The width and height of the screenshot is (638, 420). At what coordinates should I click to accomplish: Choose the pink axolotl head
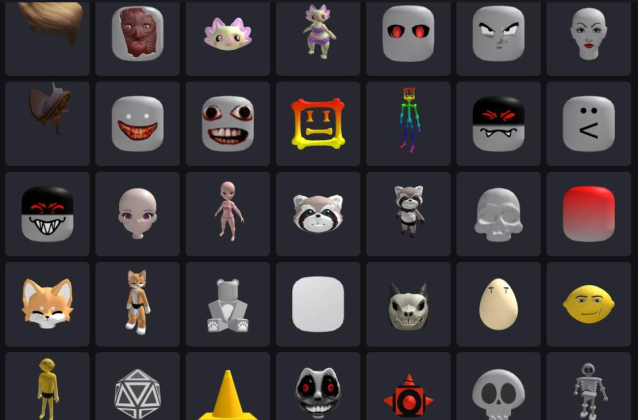click(228, 33)
